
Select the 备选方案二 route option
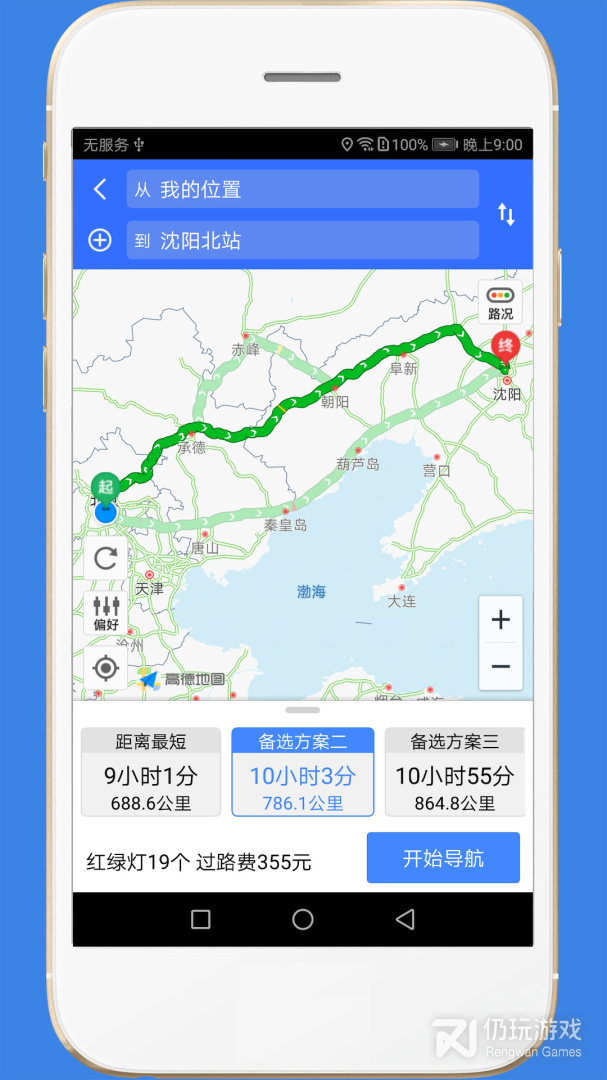click(302, 772)
